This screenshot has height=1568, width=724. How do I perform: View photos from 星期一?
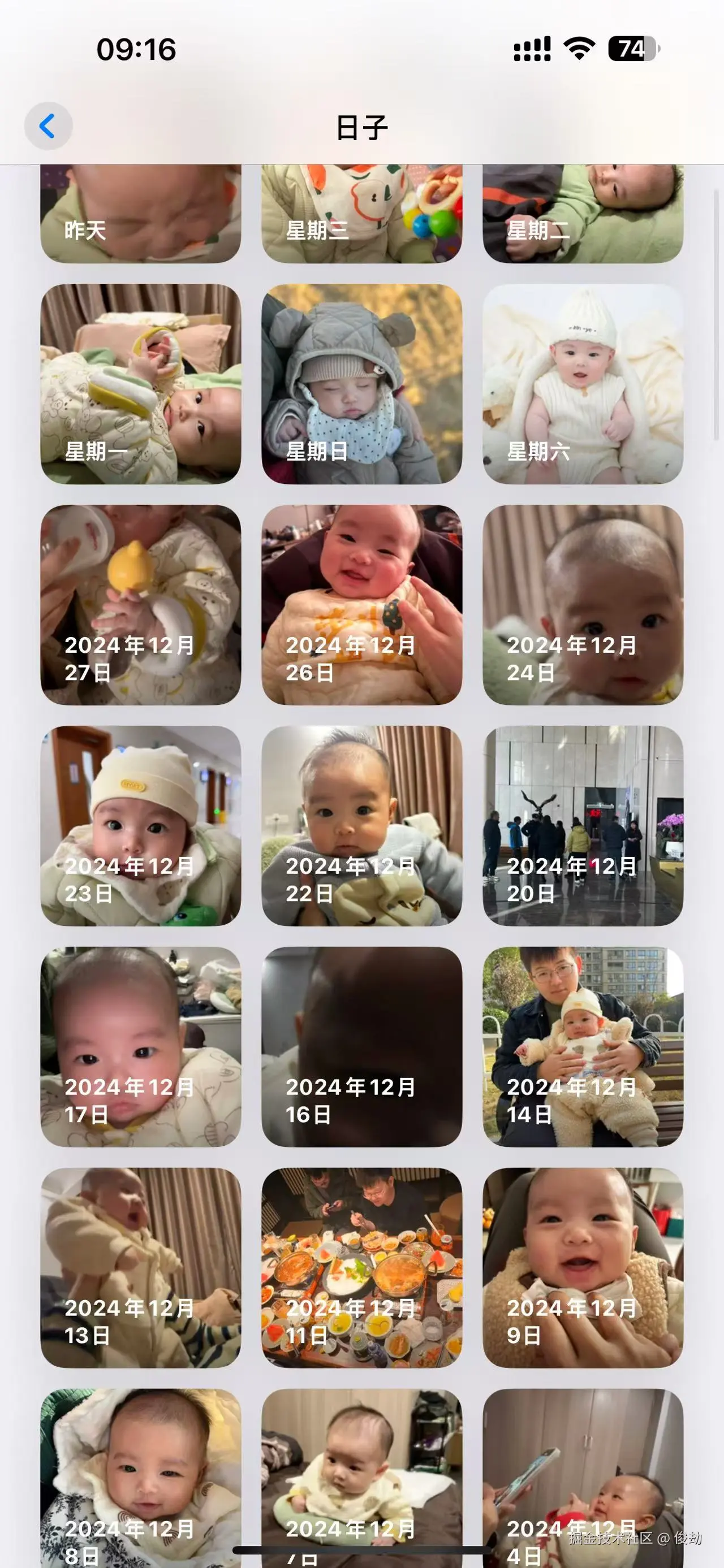pyautogui.click(x=141, y=383)
